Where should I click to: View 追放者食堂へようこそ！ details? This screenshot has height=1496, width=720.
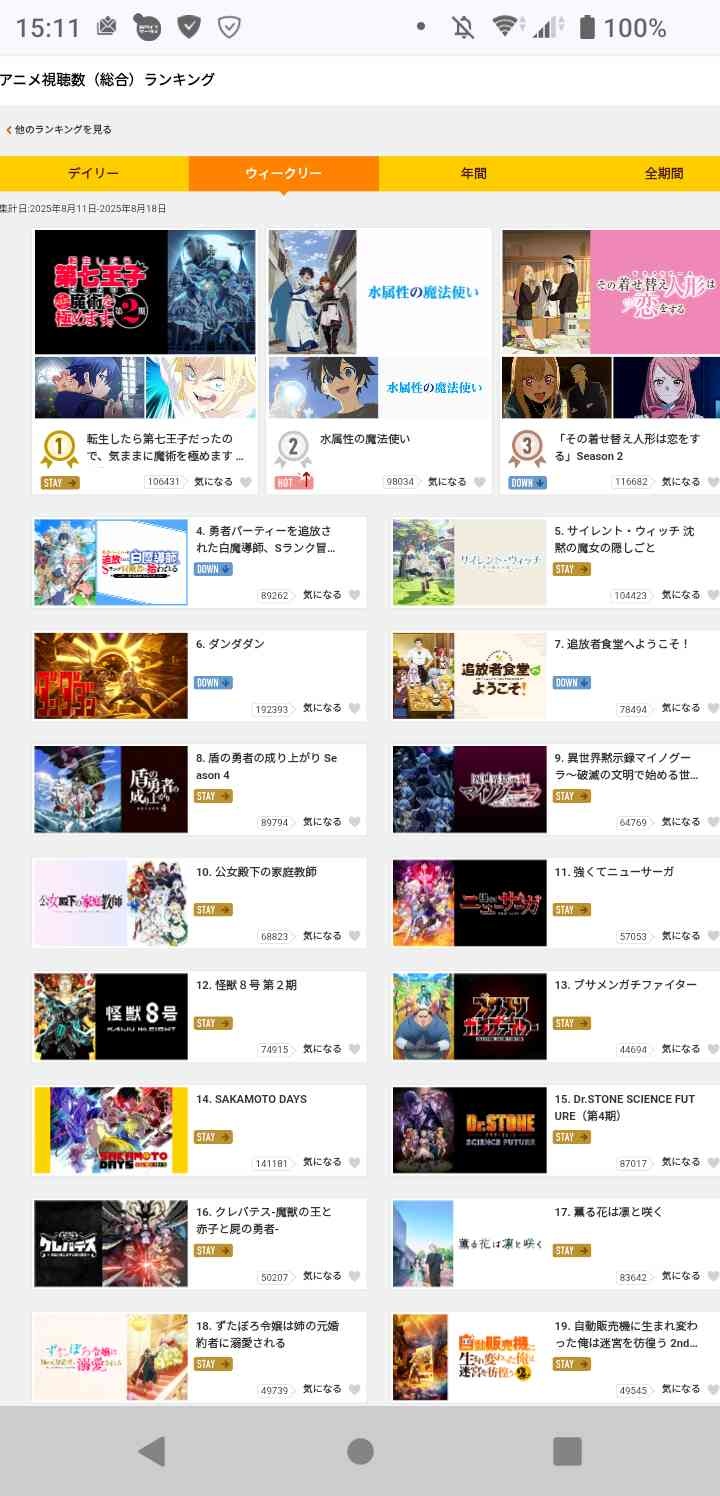point(470,675)
